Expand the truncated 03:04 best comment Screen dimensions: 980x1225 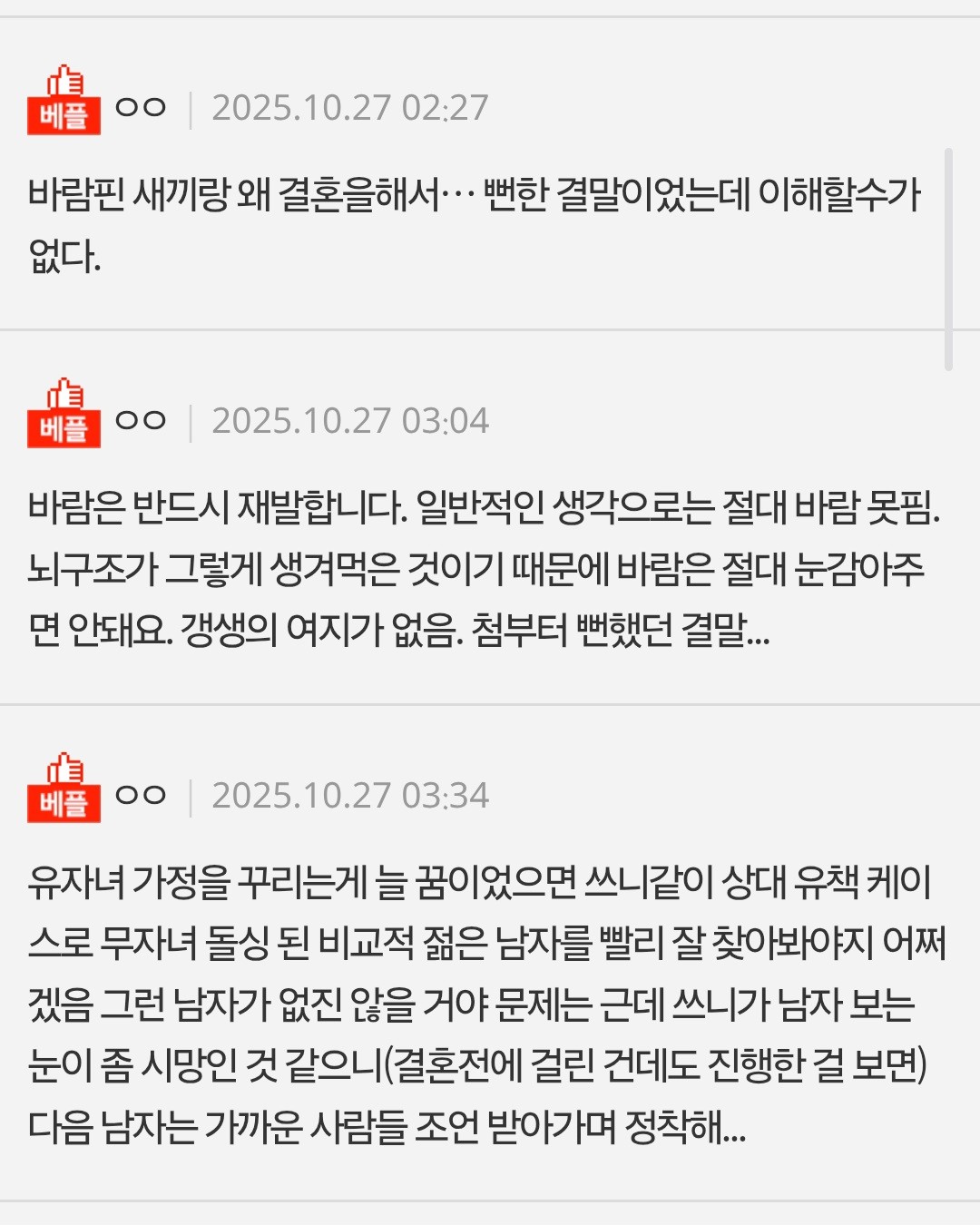point(759,632)
